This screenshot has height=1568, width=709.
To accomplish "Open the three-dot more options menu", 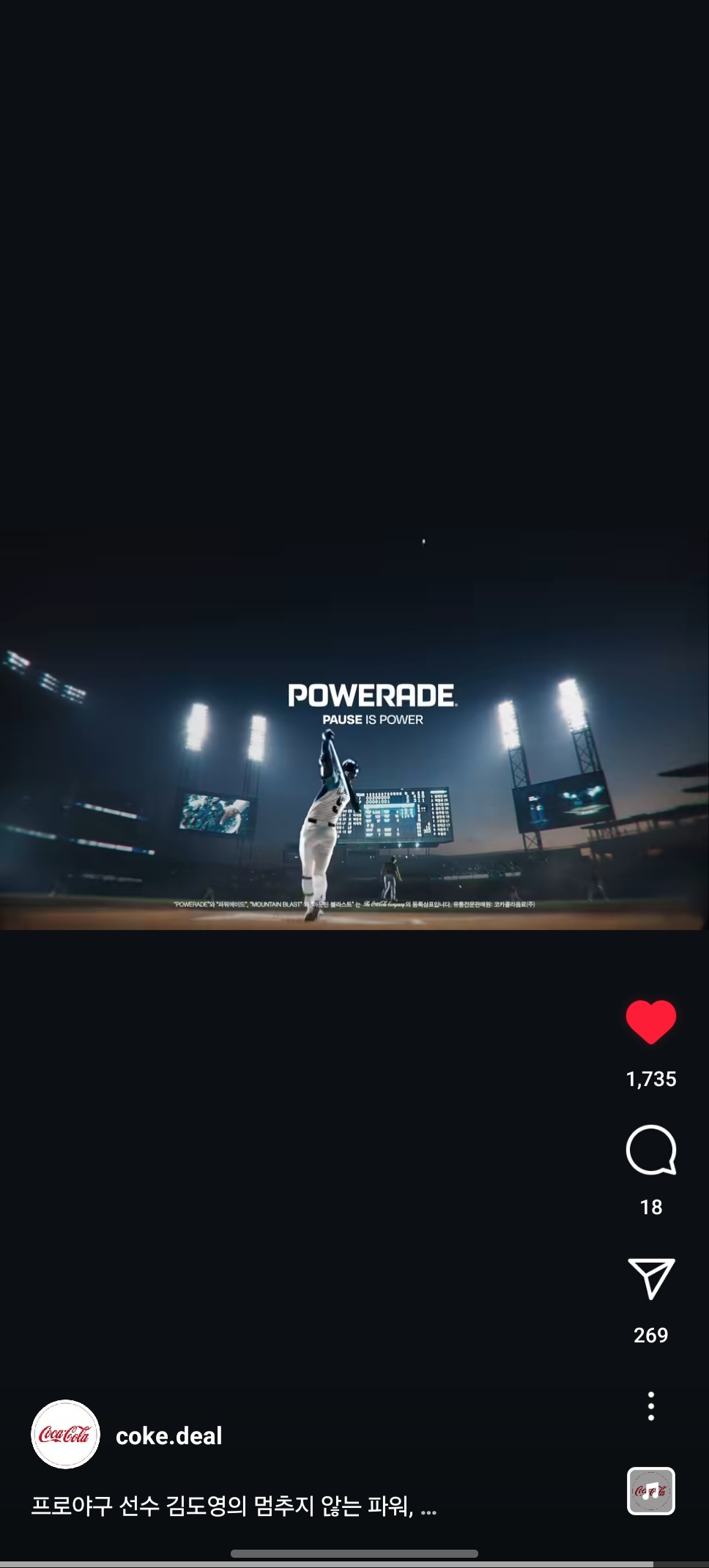I will tap(650, 1406).
